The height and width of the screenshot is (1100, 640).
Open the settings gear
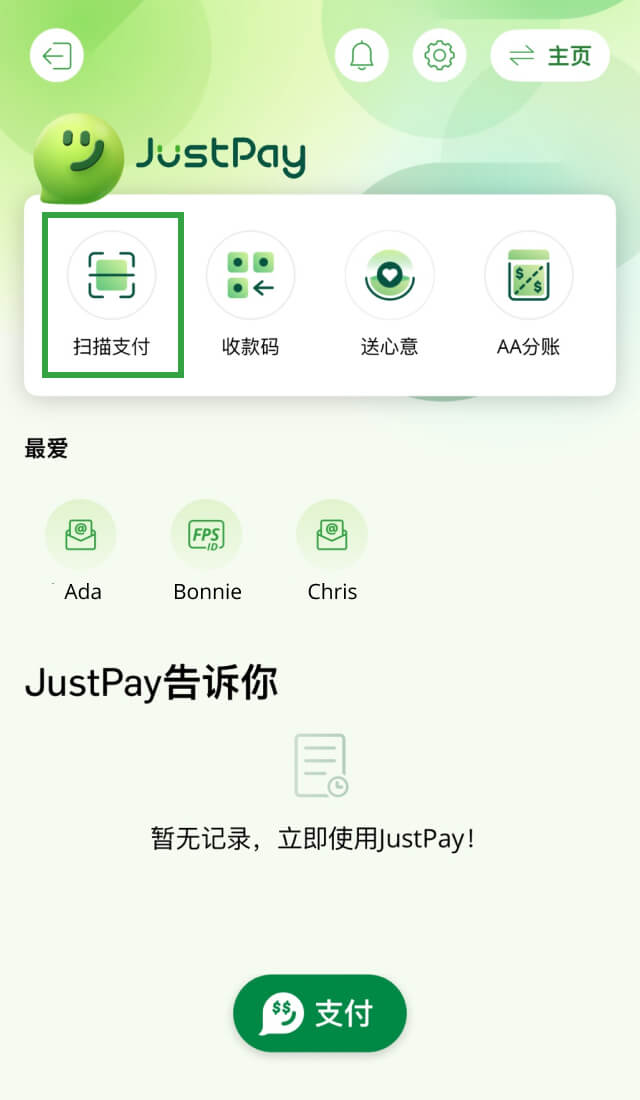(x=439, y=55)
